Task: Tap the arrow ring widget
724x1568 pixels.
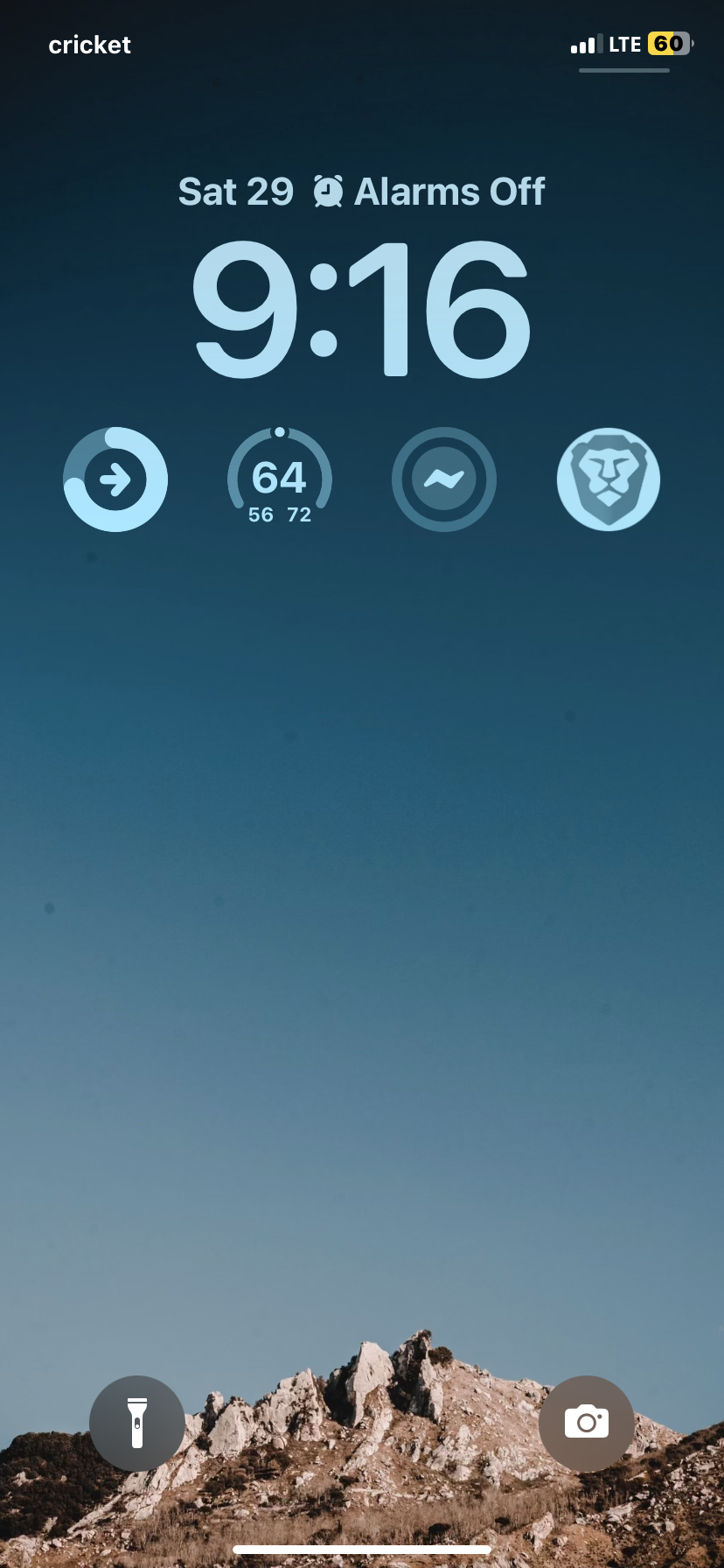Action: (x=115, y=479)
